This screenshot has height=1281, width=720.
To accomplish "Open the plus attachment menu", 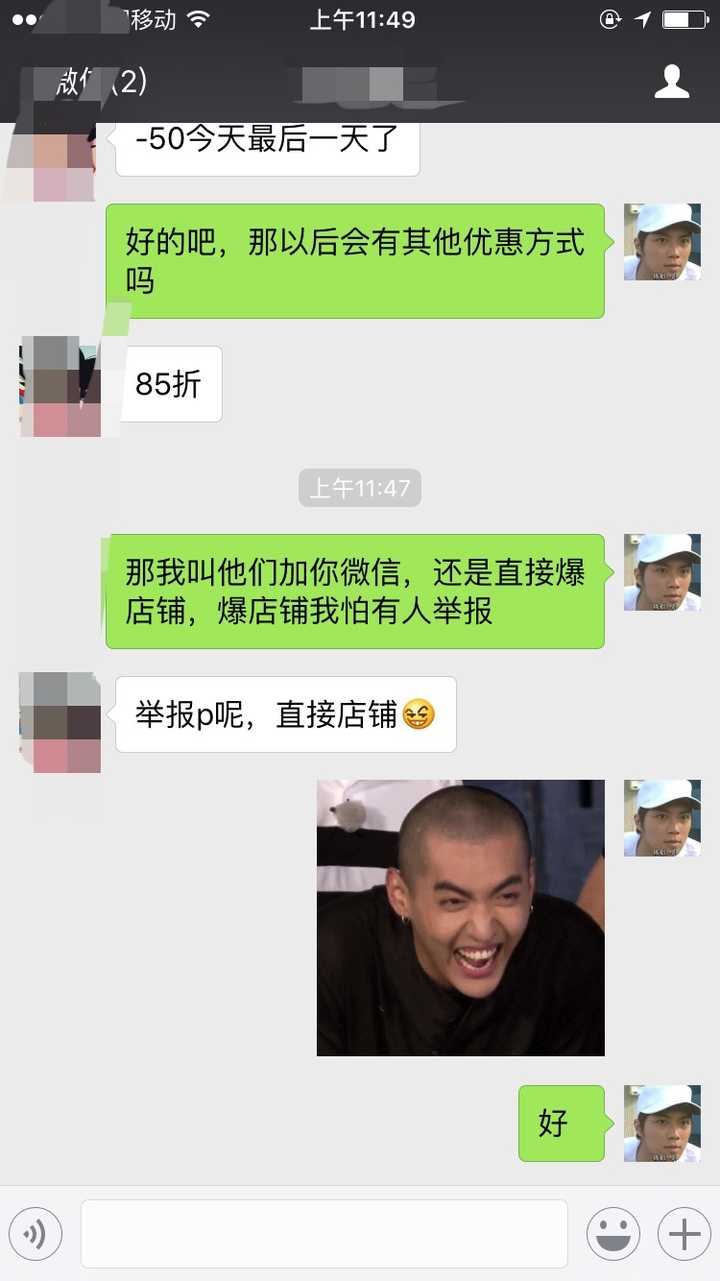I will [684, 1235].
